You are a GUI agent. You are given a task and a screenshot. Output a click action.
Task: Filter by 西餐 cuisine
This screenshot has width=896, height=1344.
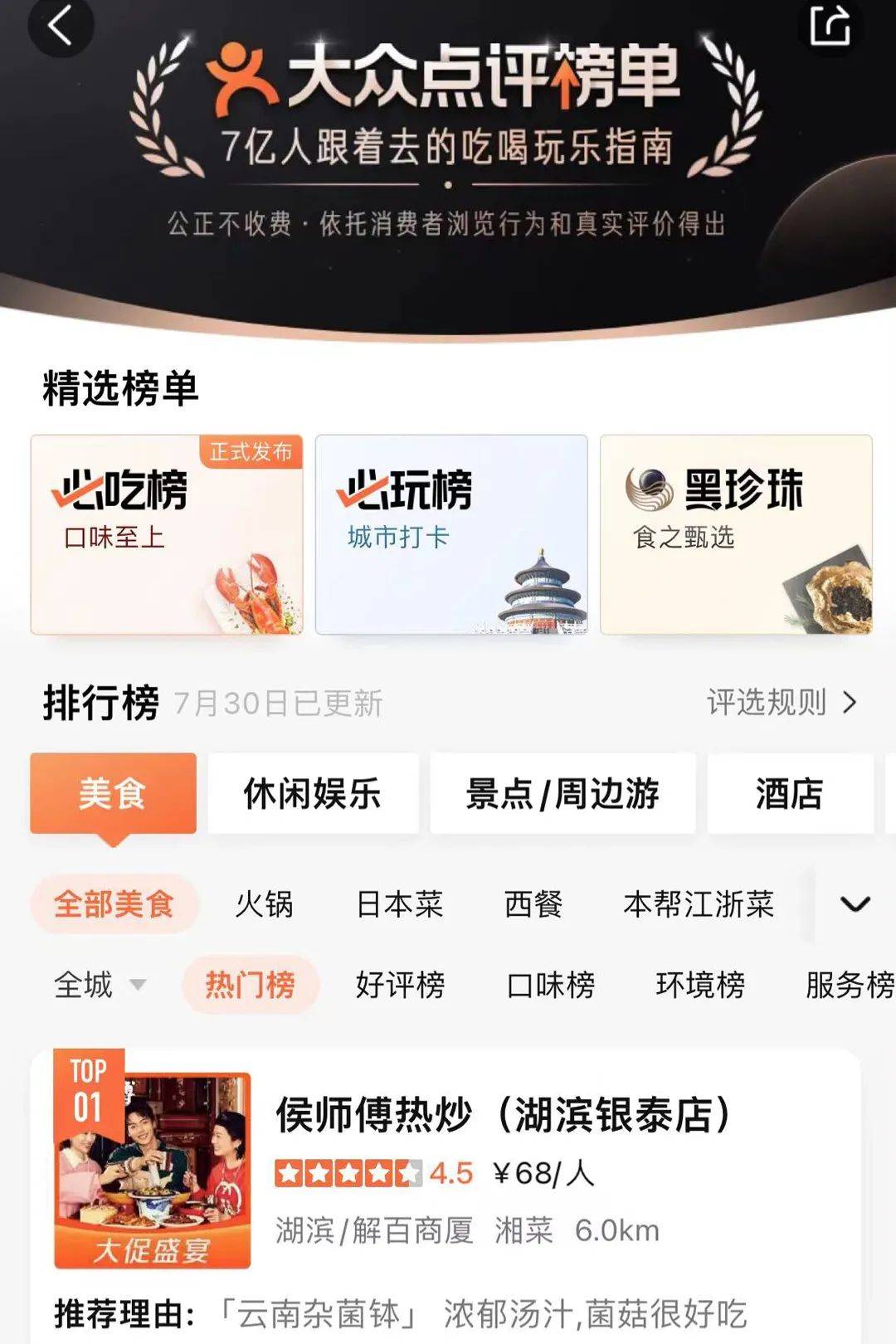pyautogui.click(x=533, y=903)
